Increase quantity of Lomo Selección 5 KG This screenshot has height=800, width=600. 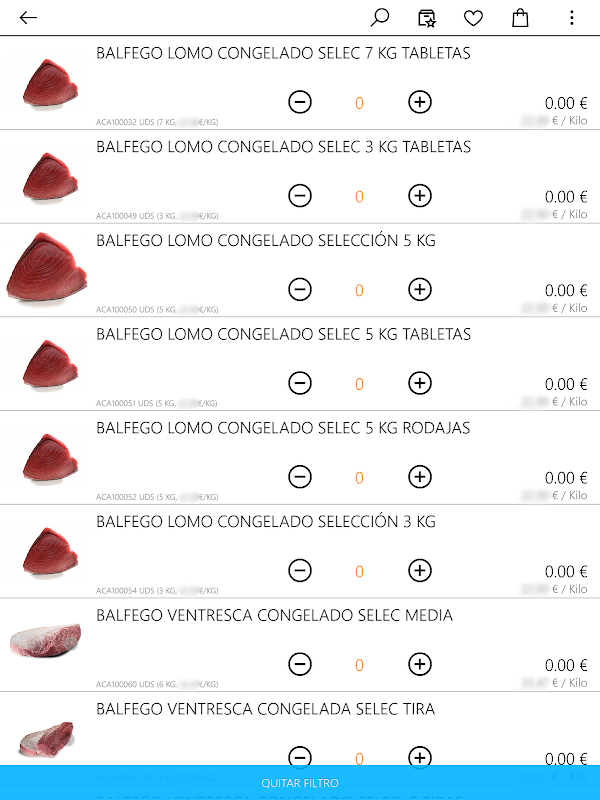(420, 290)
